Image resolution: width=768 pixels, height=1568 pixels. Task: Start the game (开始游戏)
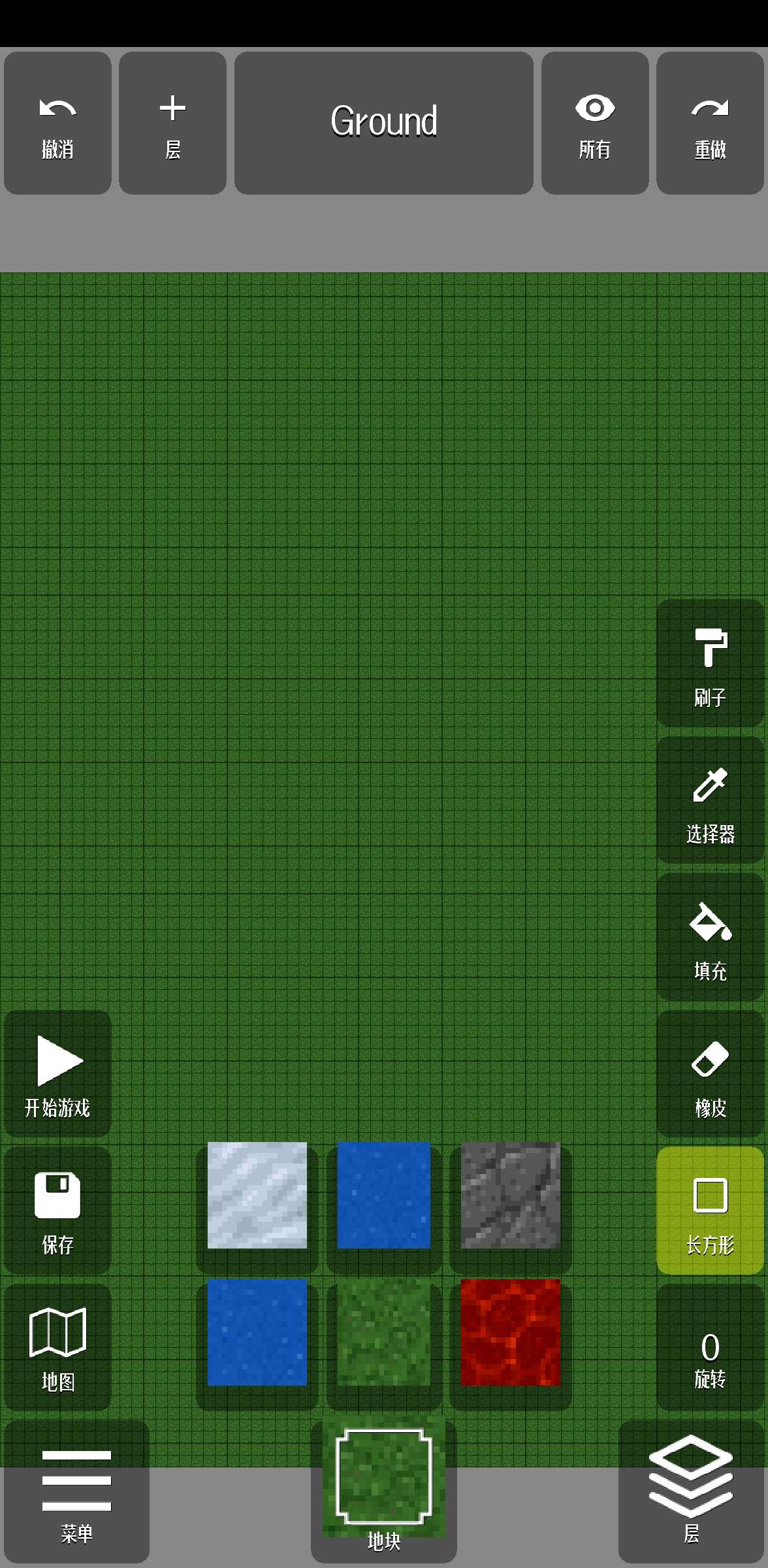(x=57, y=1075)
